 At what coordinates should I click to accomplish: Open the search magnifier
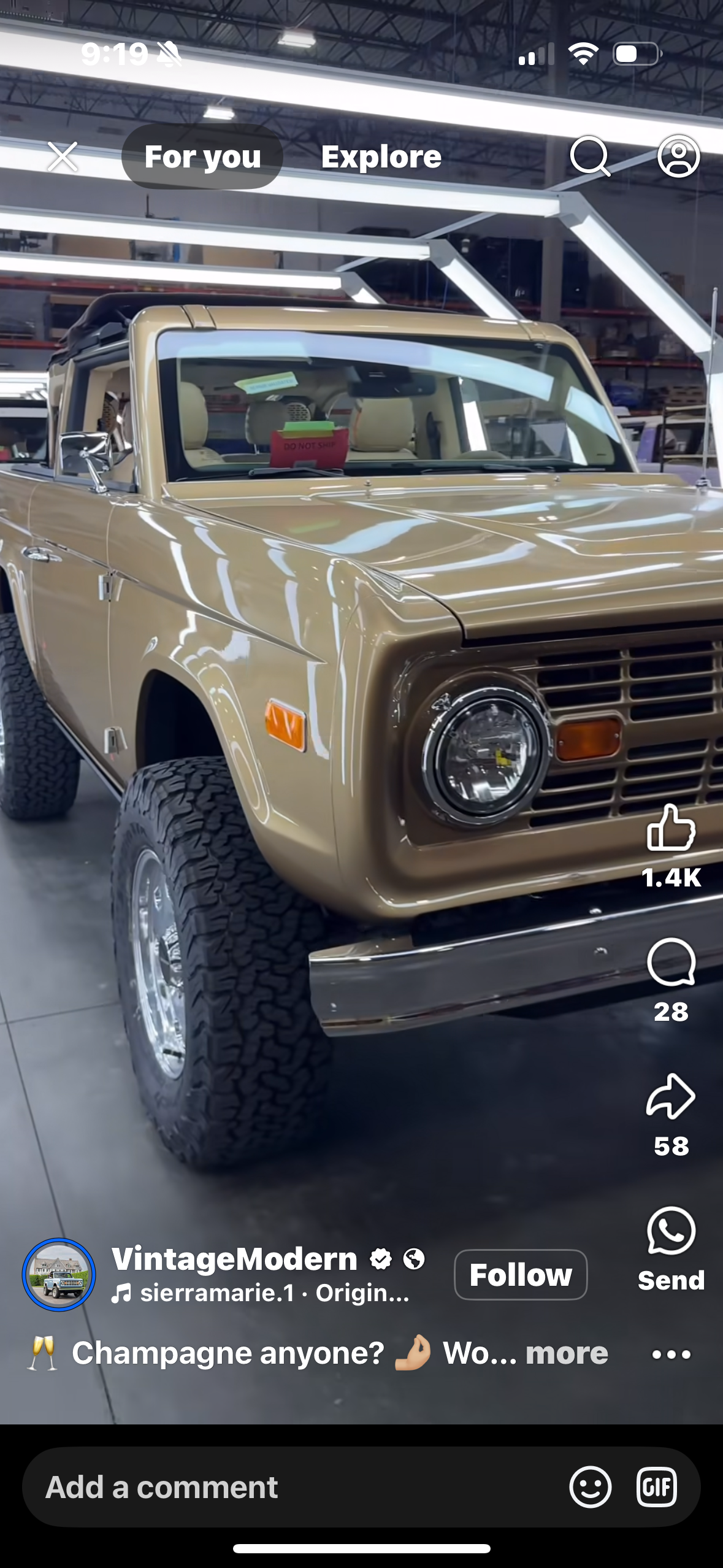(x=590, y=156)
